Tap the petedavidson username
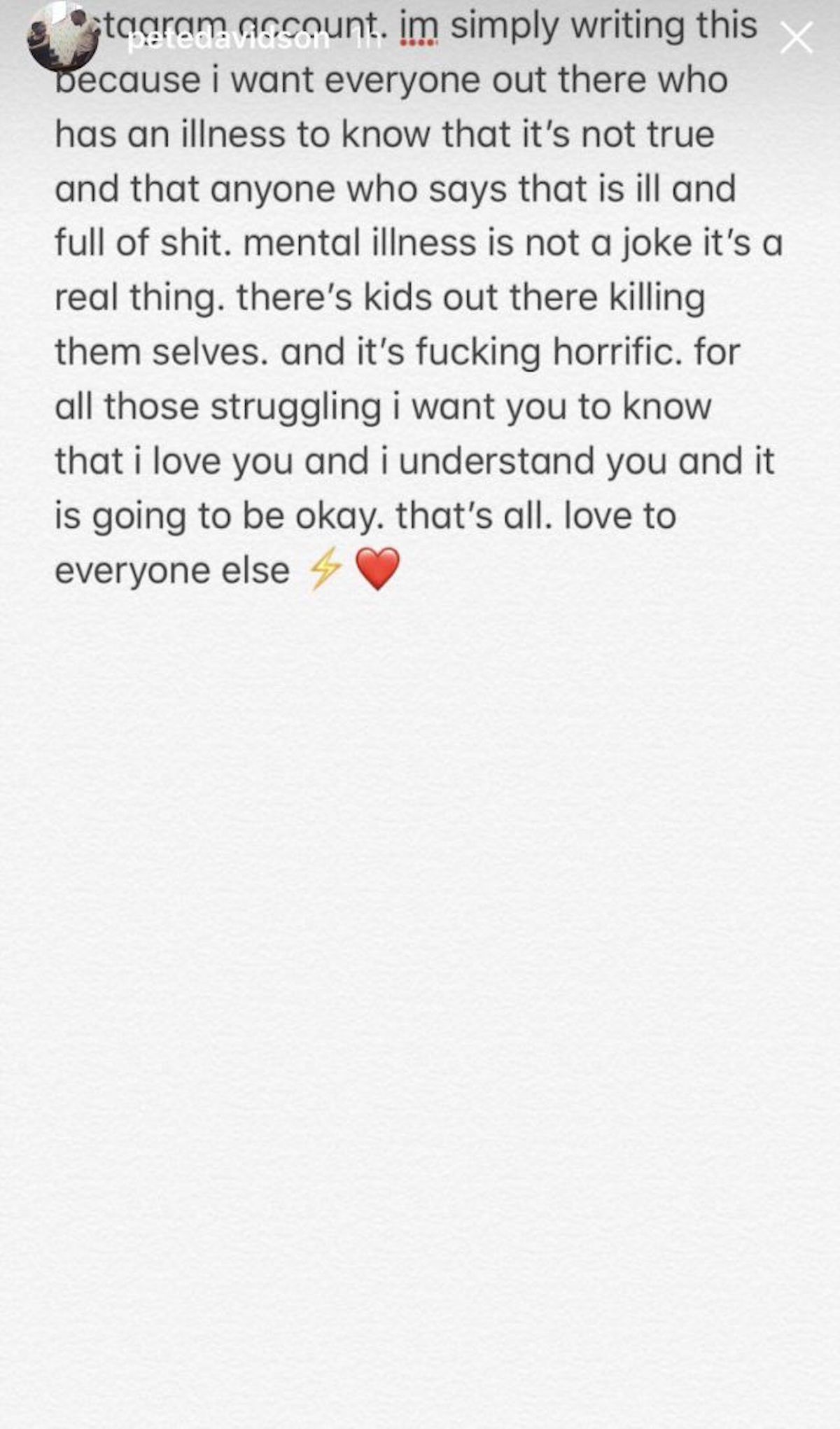This screenshot has height=1429, width=840. 228,39
